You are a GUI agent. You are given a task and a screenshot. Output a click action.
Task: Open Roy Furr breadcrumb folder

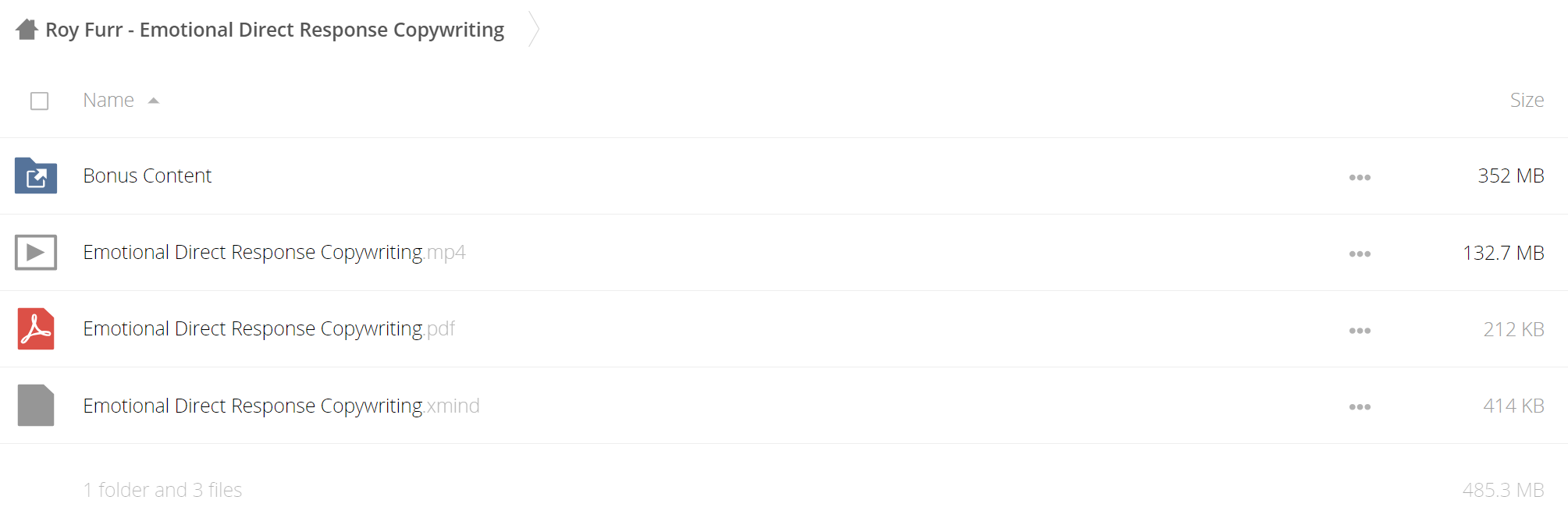coord(274,30)
